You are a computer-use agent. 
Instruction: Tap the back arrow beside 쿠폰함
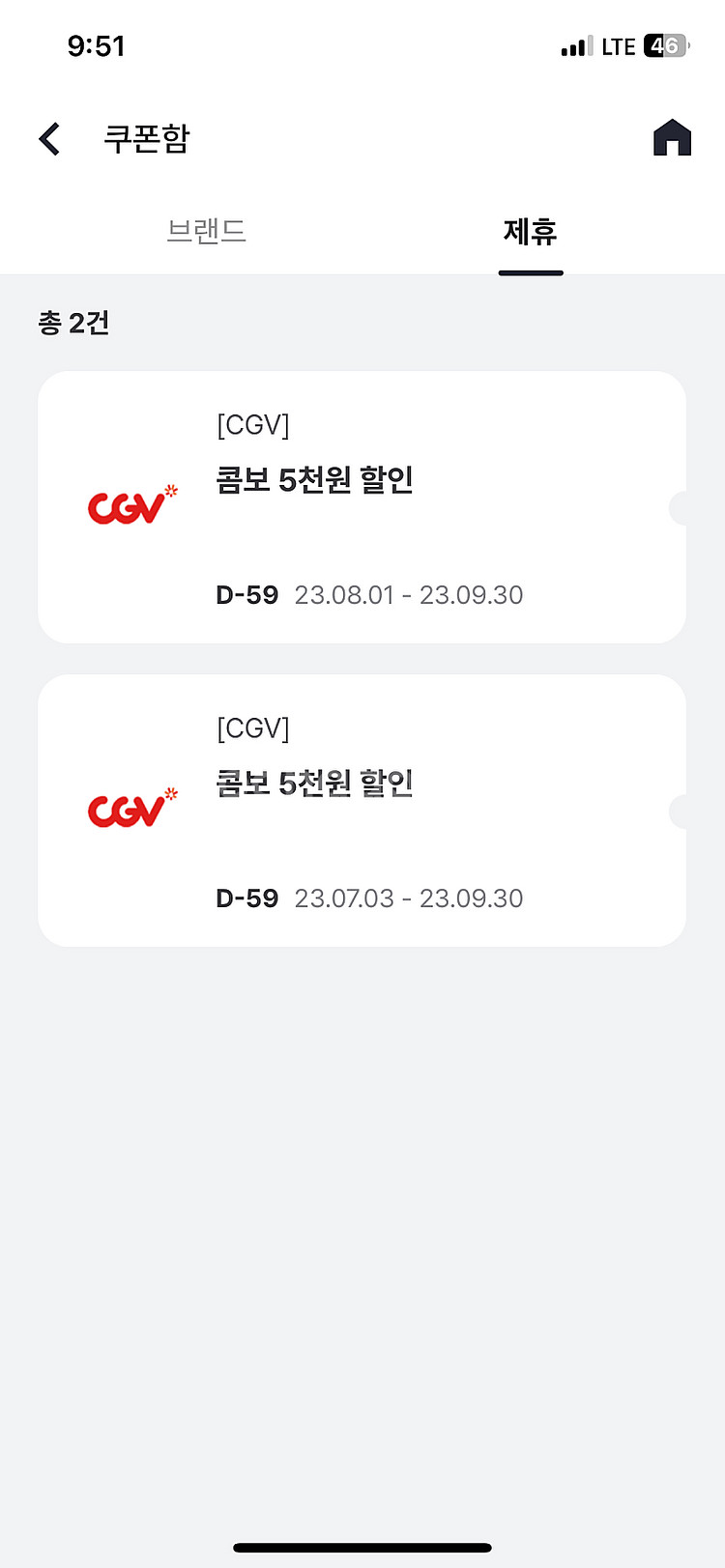48,138
